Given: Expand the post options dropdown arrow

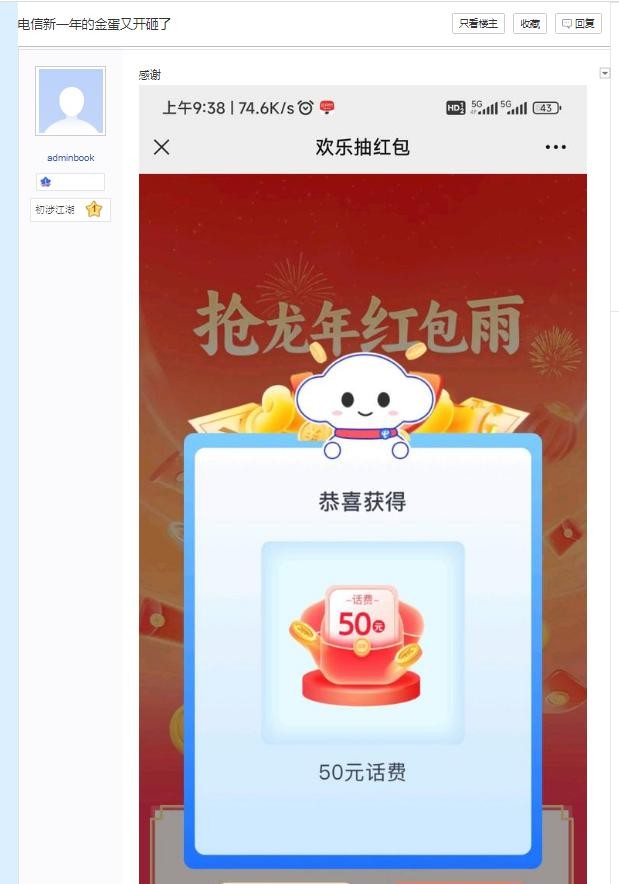Looking at the screenshot, I should coord(604,73).
